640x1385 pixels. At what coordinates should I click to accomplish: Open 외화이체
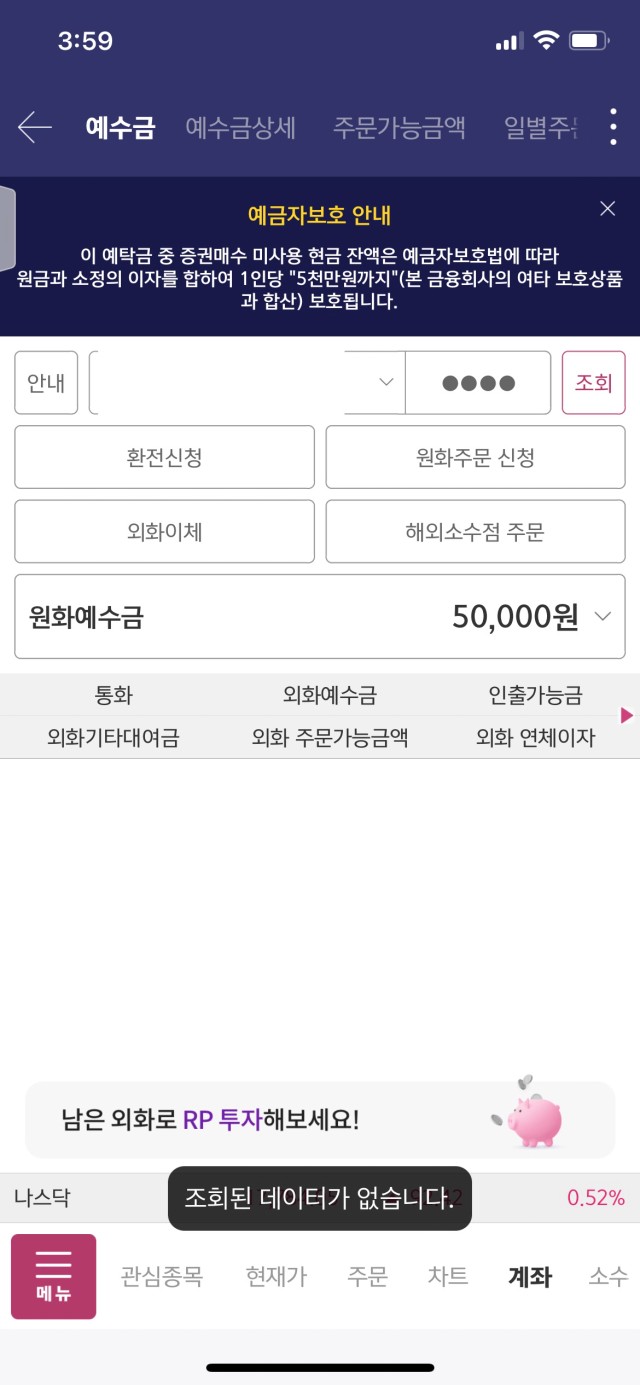point(164,531)
